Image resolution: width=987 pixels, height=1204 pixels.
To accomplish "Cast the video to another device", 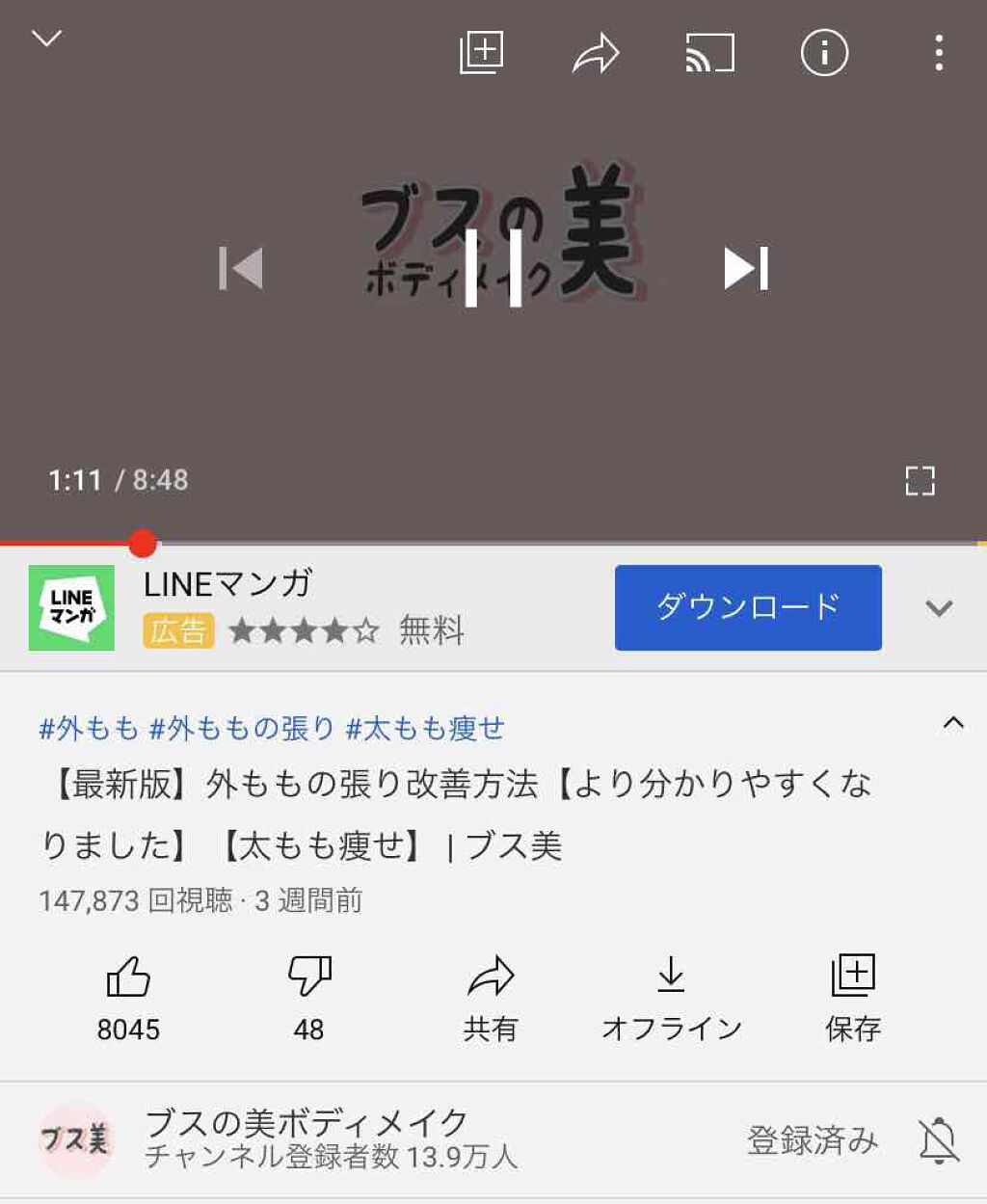I will click(x=708, y=55).
